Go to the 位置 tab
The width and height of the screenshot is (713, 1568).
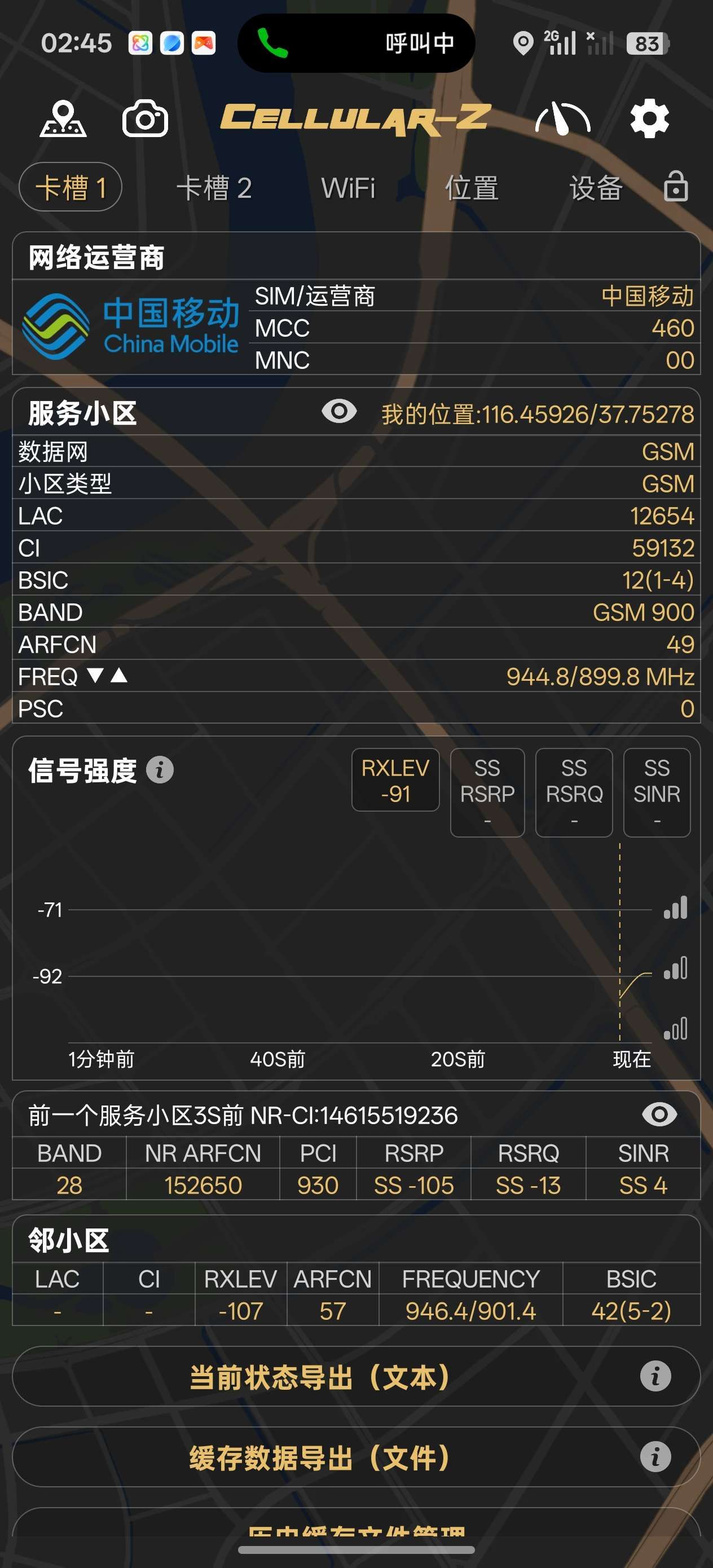pos(472,187)
